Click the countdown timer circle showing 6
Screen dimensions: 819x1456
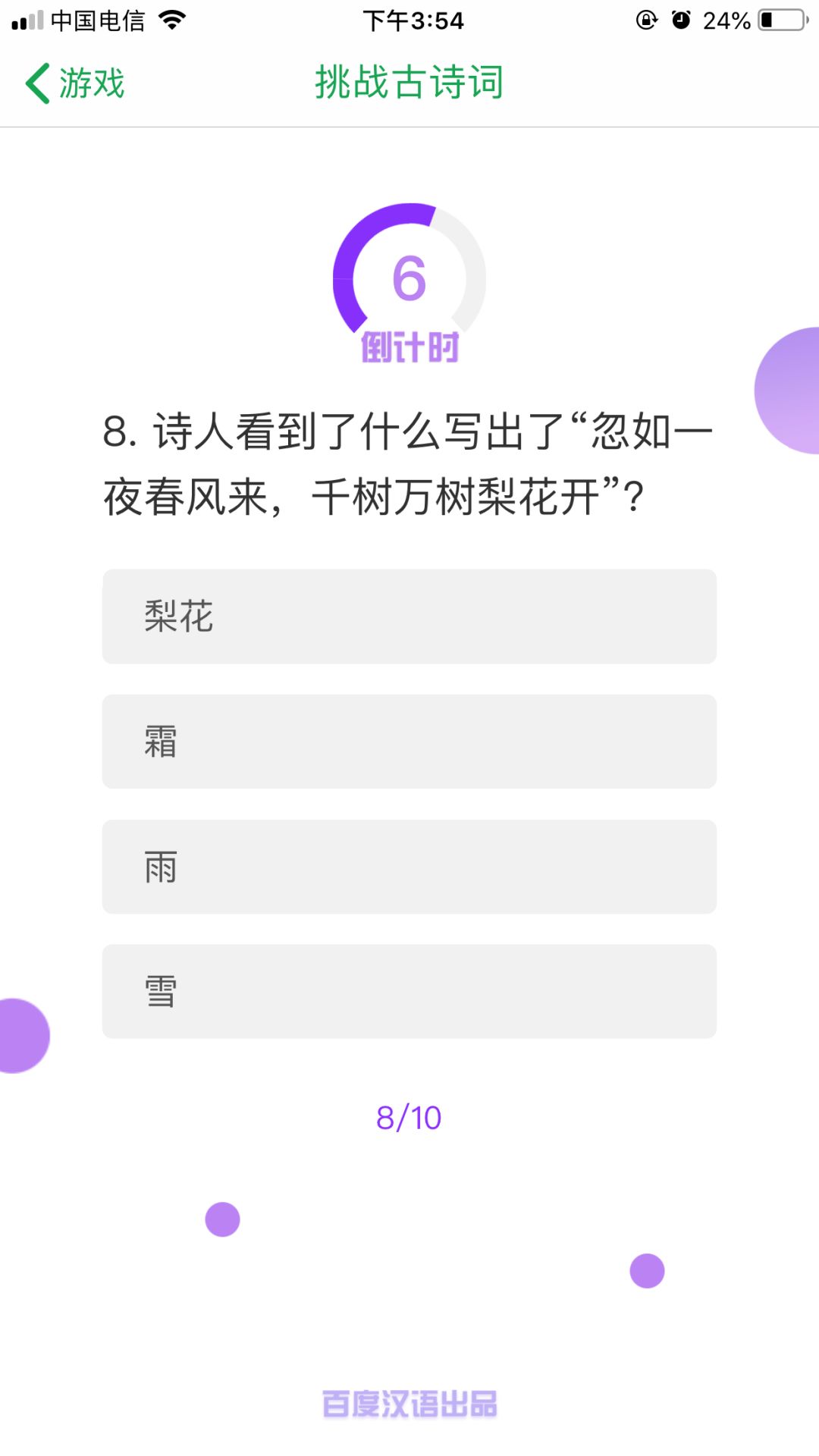(409, 281)
